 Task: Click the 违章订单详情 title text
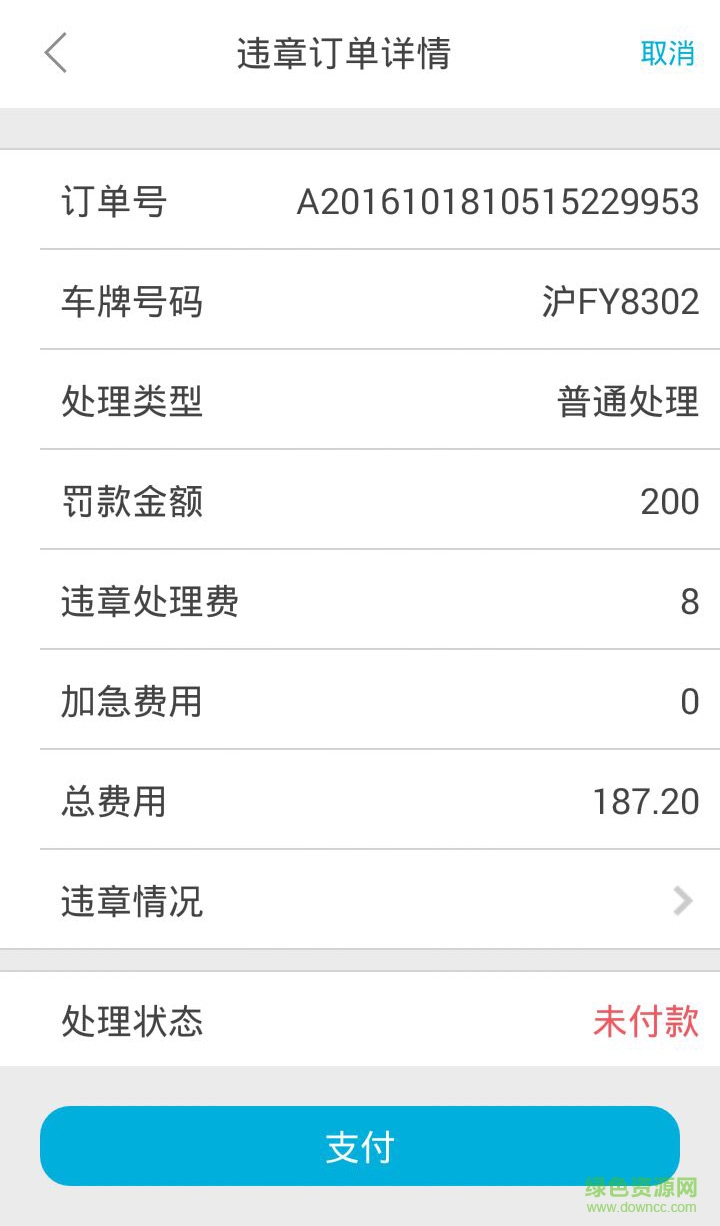click(344, 54)
